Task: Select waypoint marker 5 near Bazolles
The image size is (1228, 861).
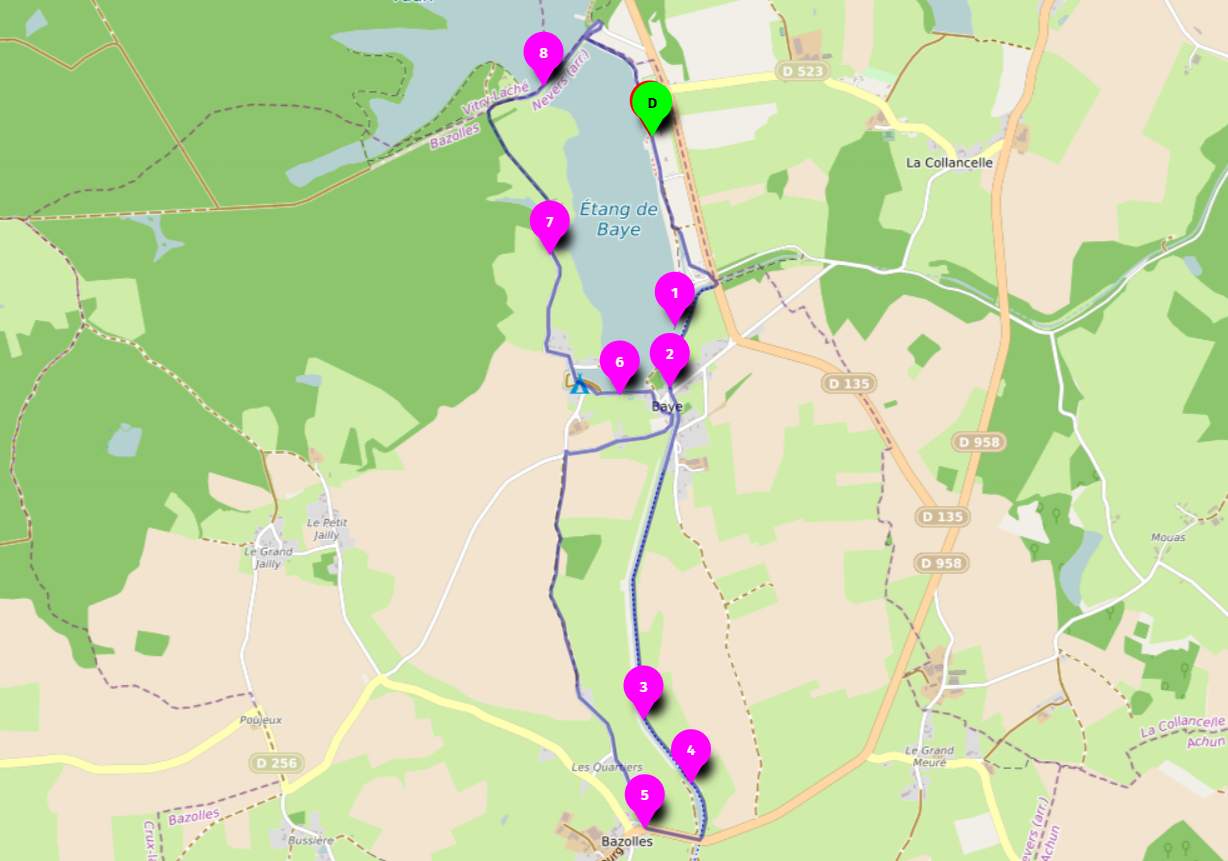Action: point(645,796)
